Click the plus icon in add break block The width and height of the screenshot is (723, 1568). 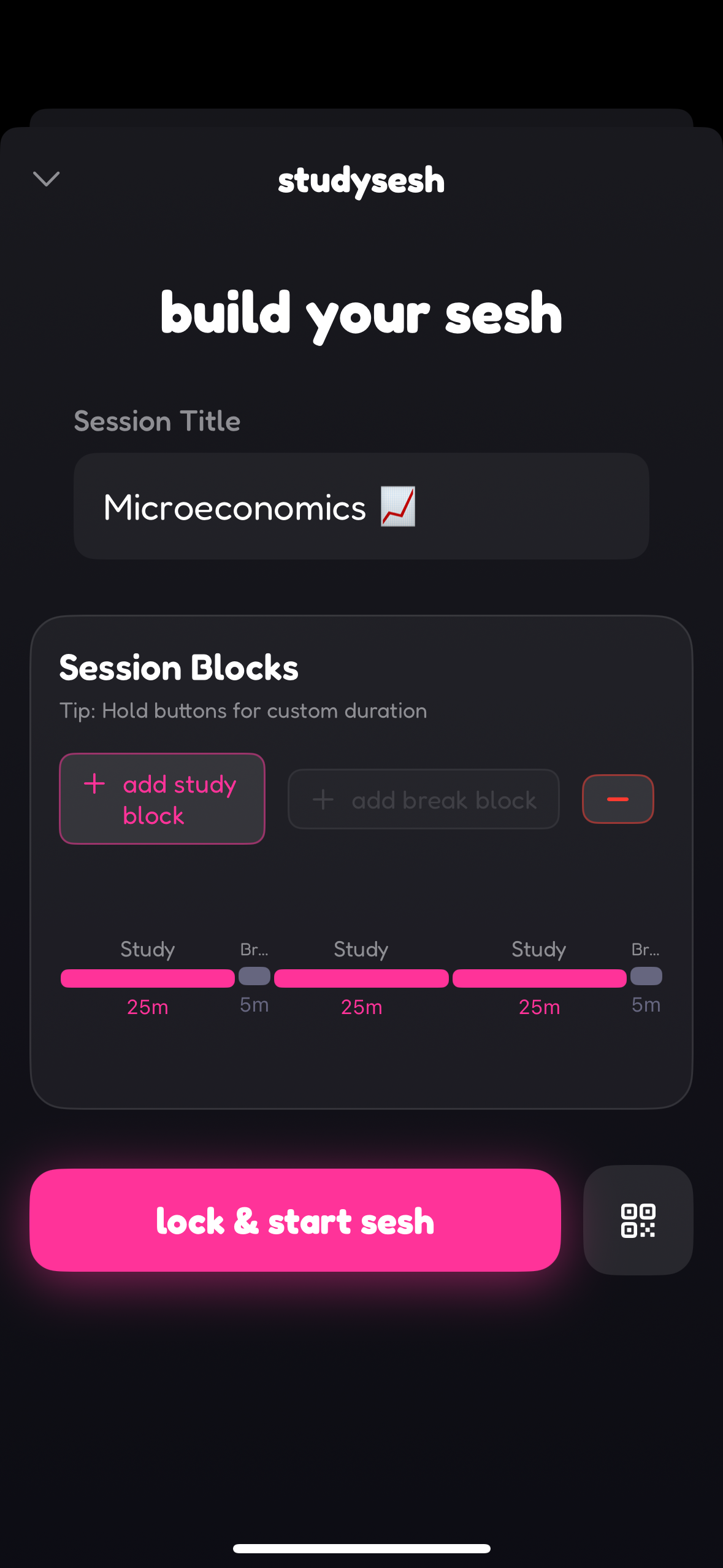click(322, 799)
